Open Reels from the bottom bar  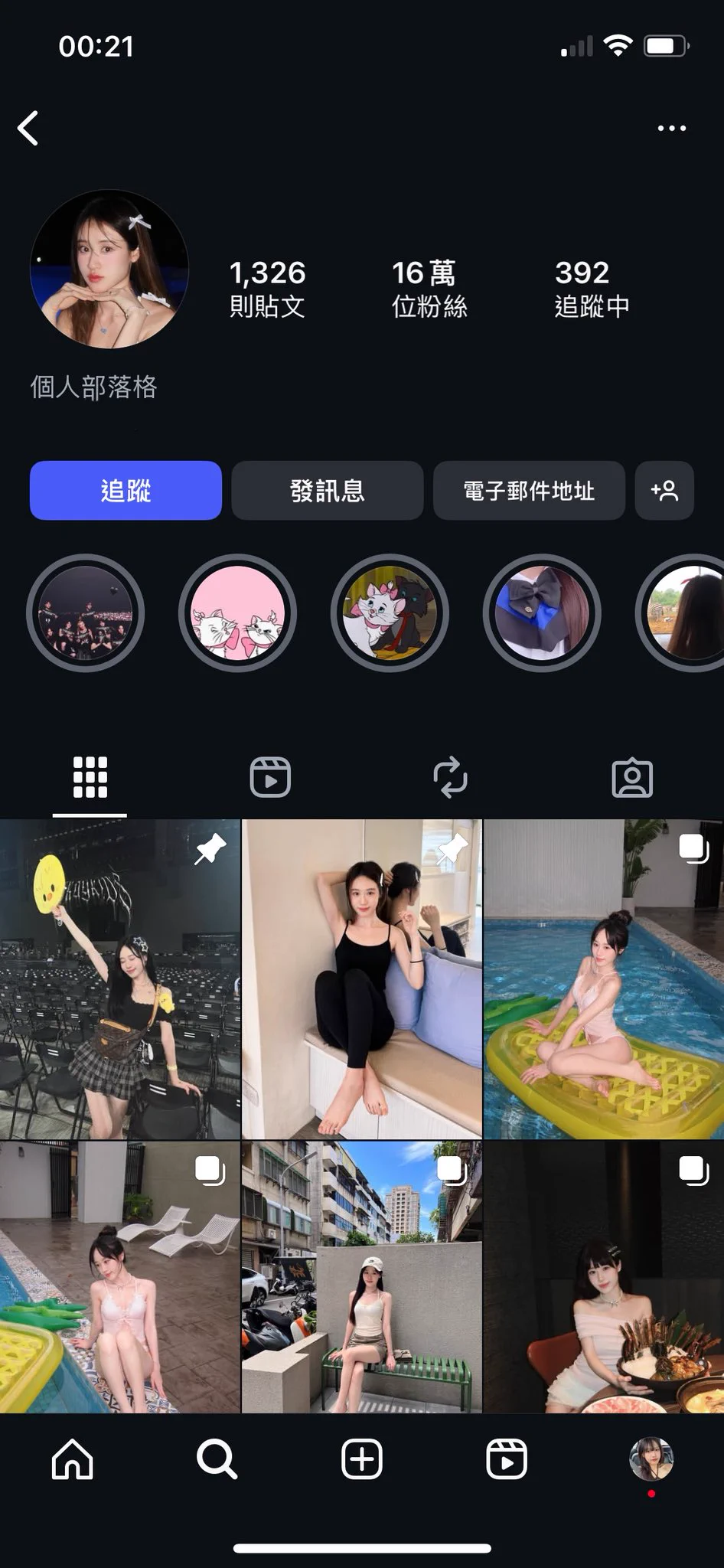[507, 1459]
